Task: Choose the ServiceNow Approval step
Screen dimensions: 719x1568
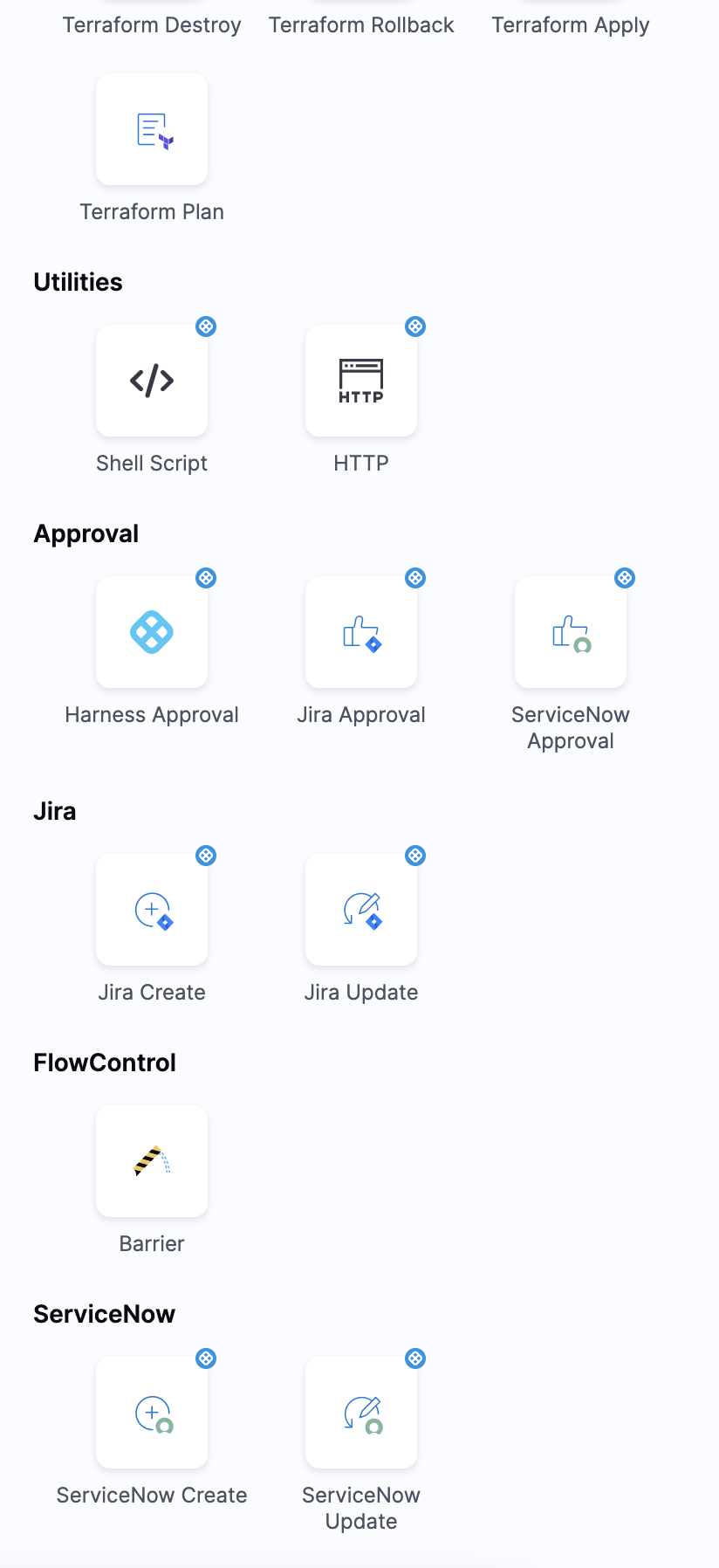Action: [571, 632]
